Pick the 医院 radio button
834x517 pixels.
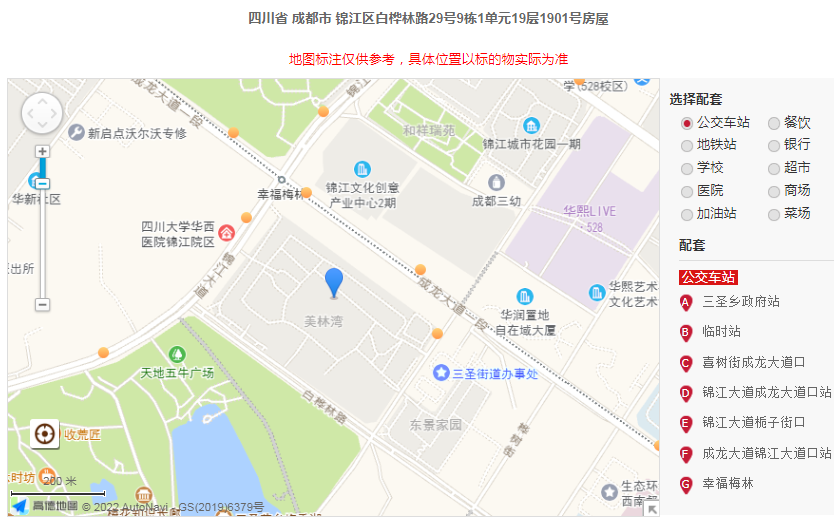(x=687, y=191)
